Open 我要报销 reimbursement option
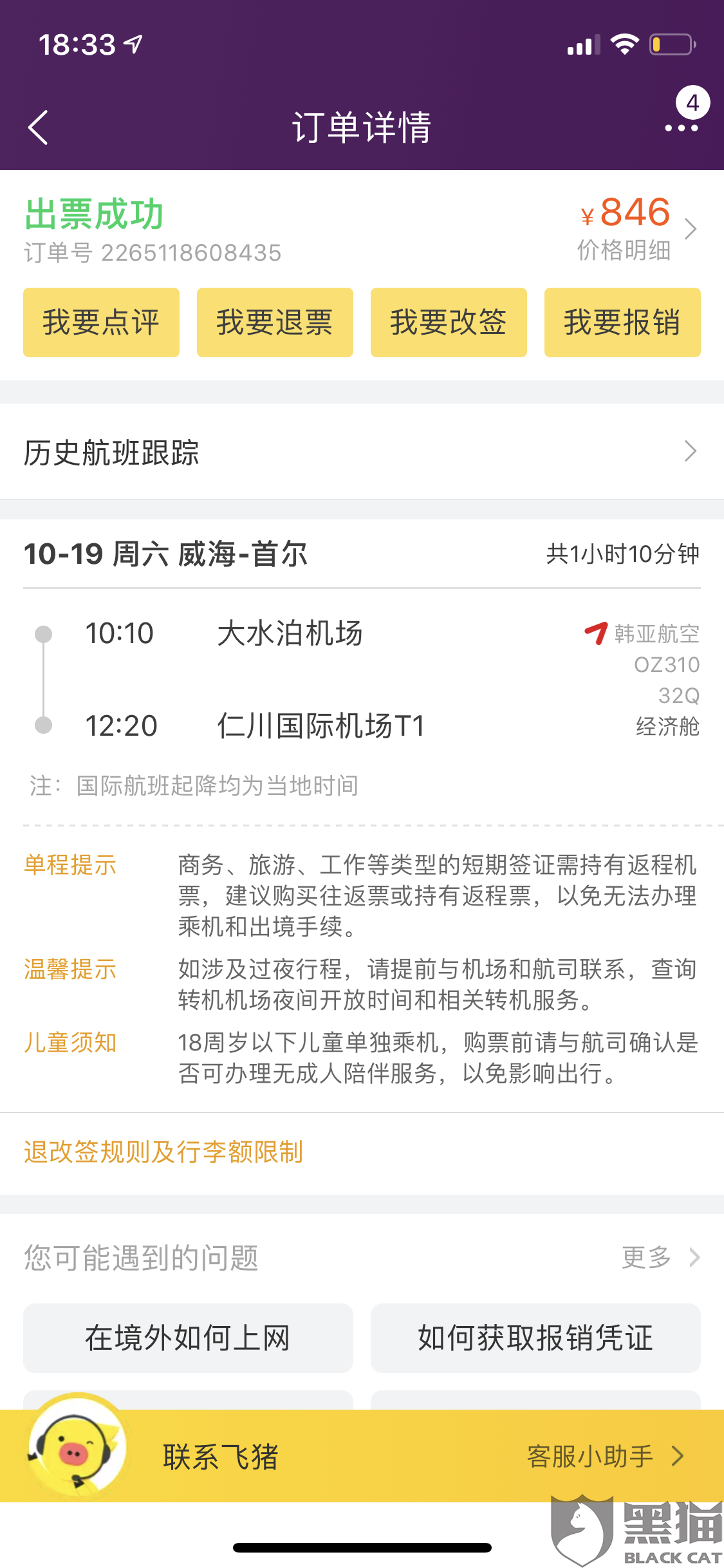724x1568 pixels. tap(622, 322)
